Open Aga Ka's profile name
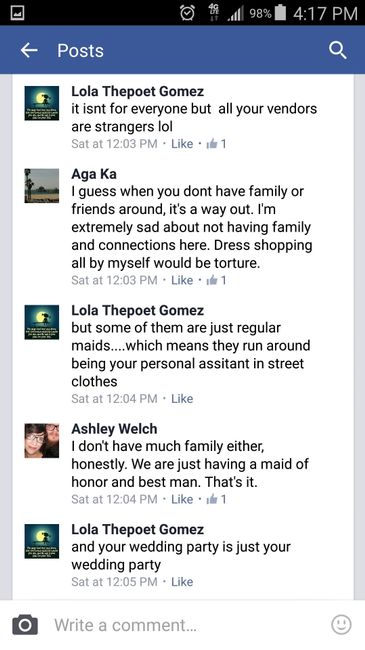The height and width of the screenshot is (650, 365). click(x=94, y=174)
